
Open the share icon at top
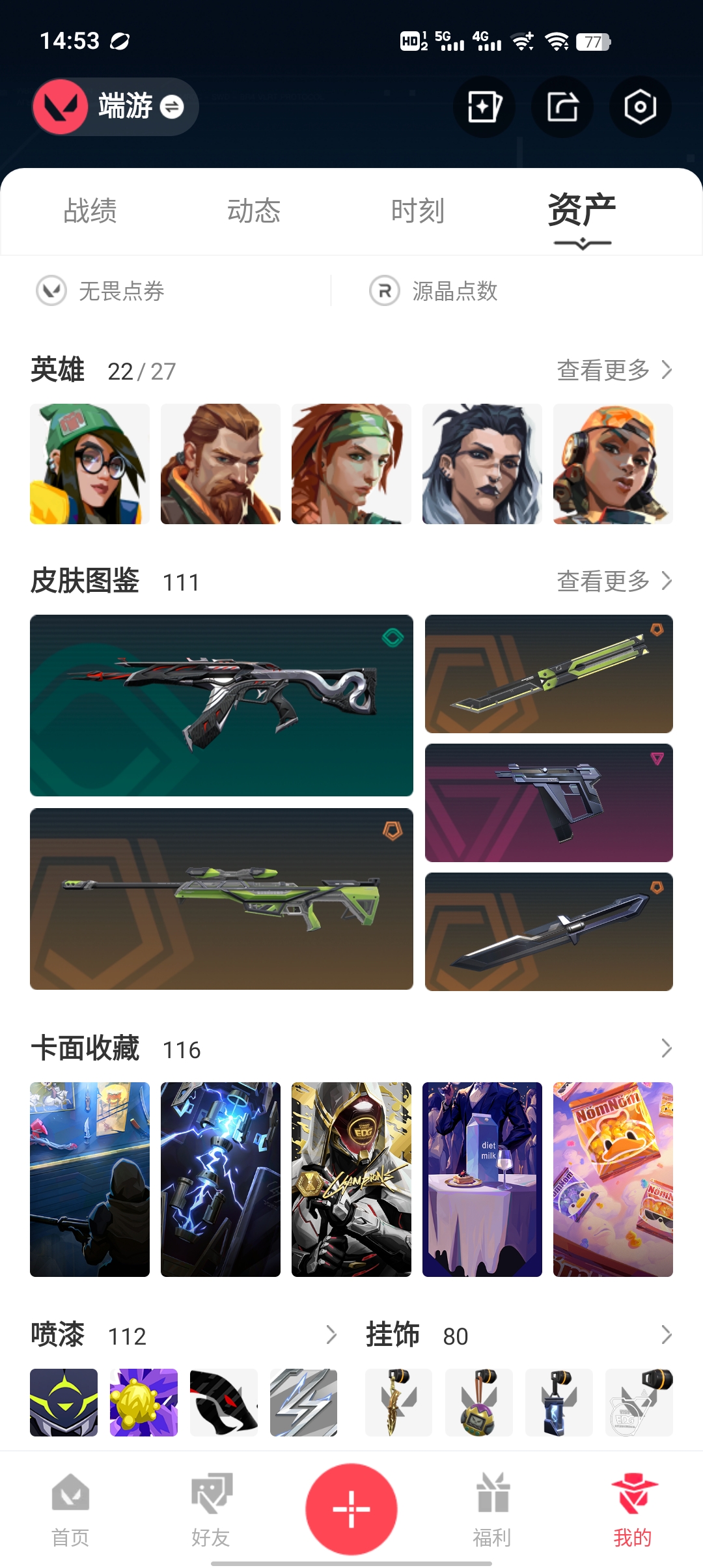click(x=562, y=107)
